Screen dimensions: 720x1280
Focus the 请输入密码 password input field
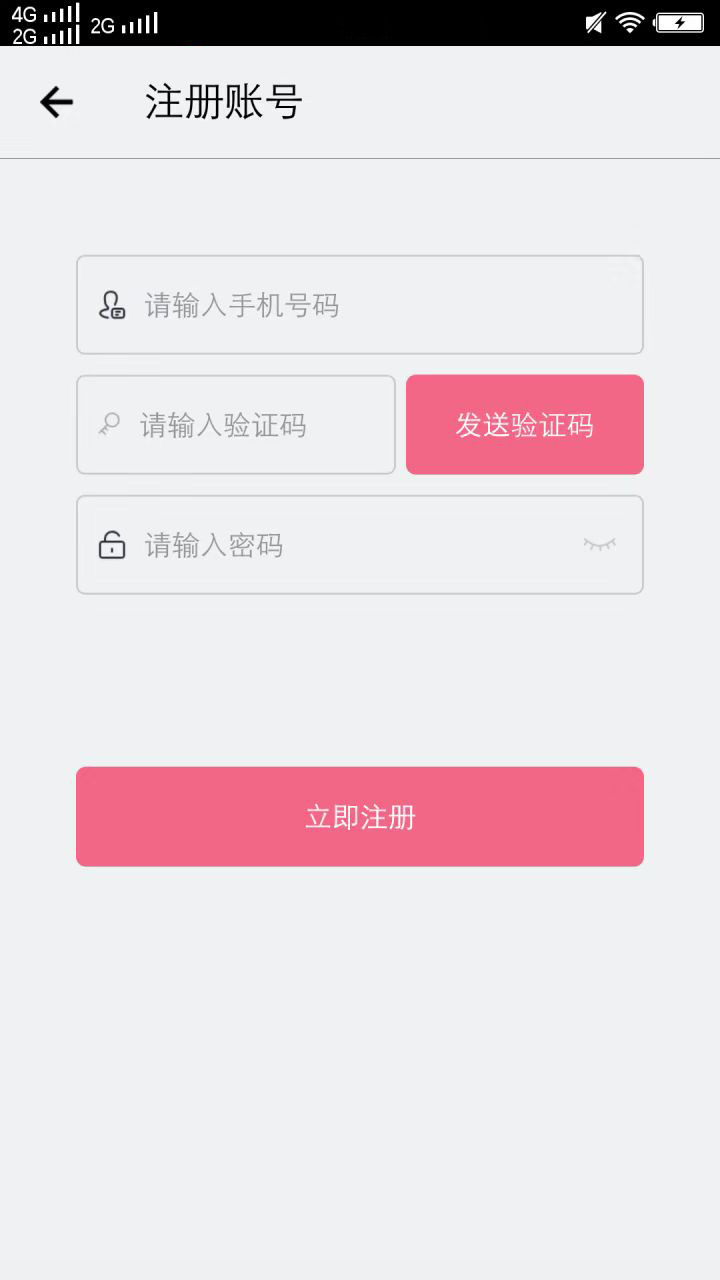pyautogui.click(x=360, y=545)
